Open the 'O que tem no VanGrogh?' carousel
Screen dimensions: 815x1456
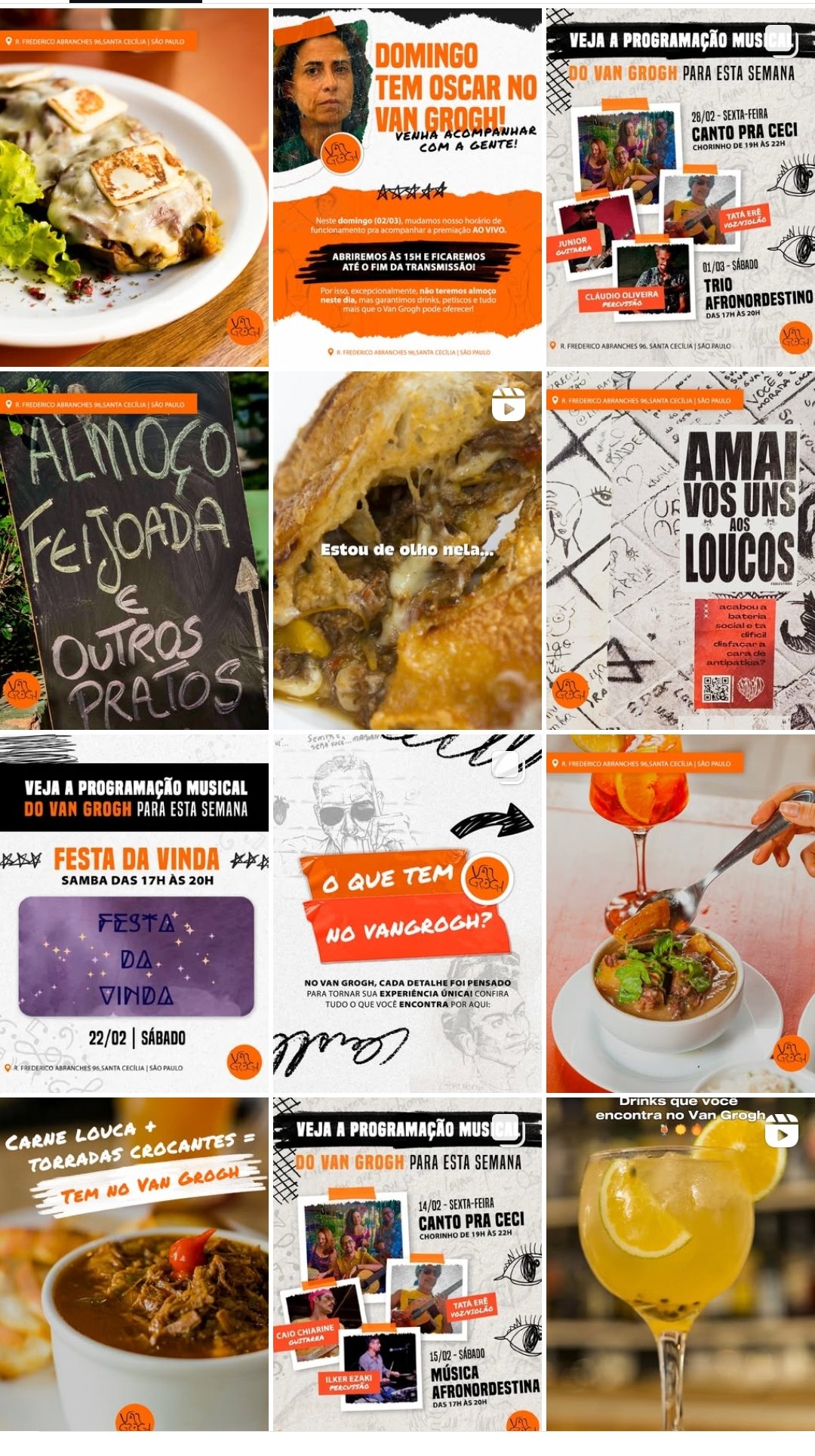407,913
